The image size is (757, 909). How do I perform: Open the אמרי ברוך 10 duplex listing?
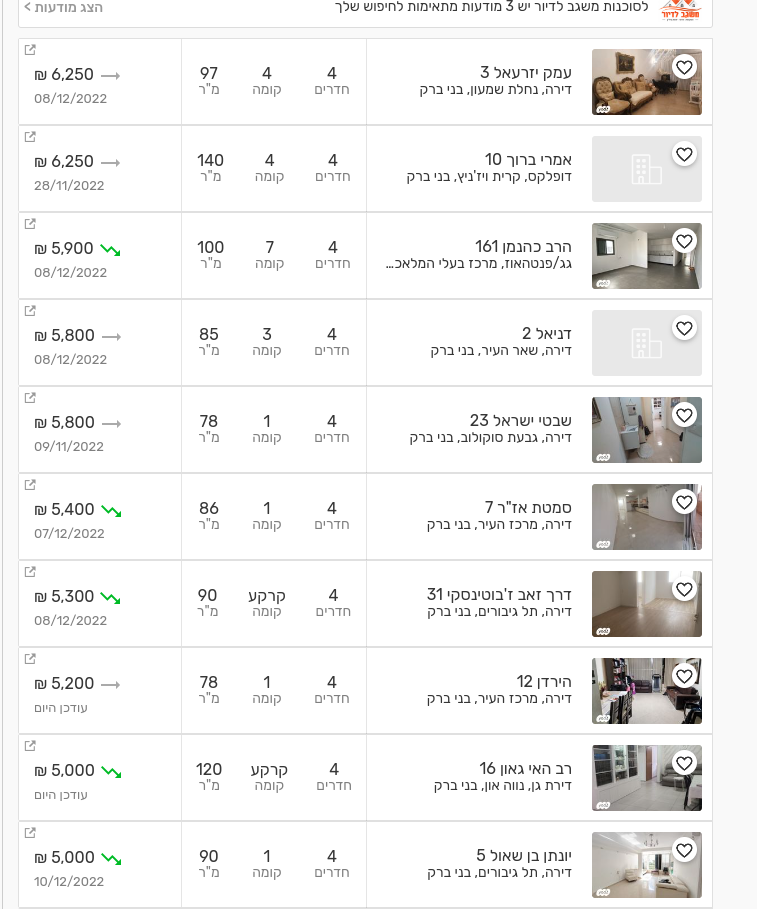click(x=528, y=160)
